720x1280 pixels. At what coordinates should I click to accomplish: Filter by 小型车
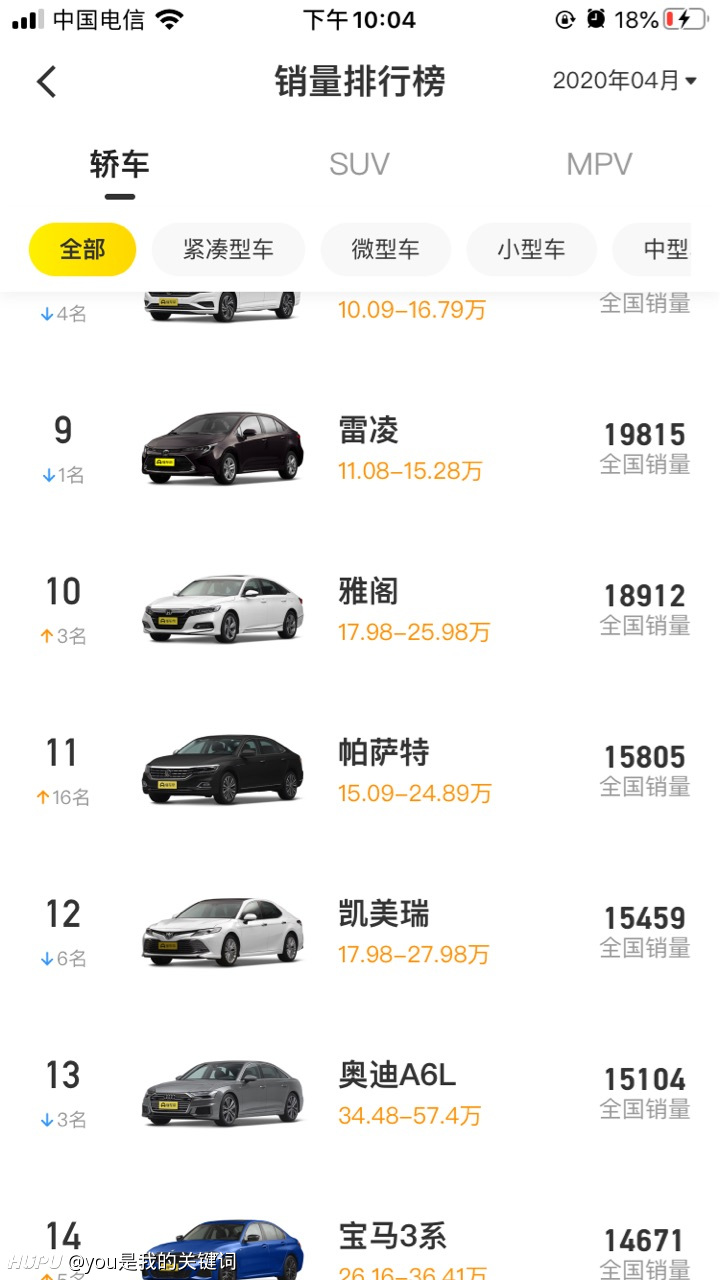[x=532, y=249]
